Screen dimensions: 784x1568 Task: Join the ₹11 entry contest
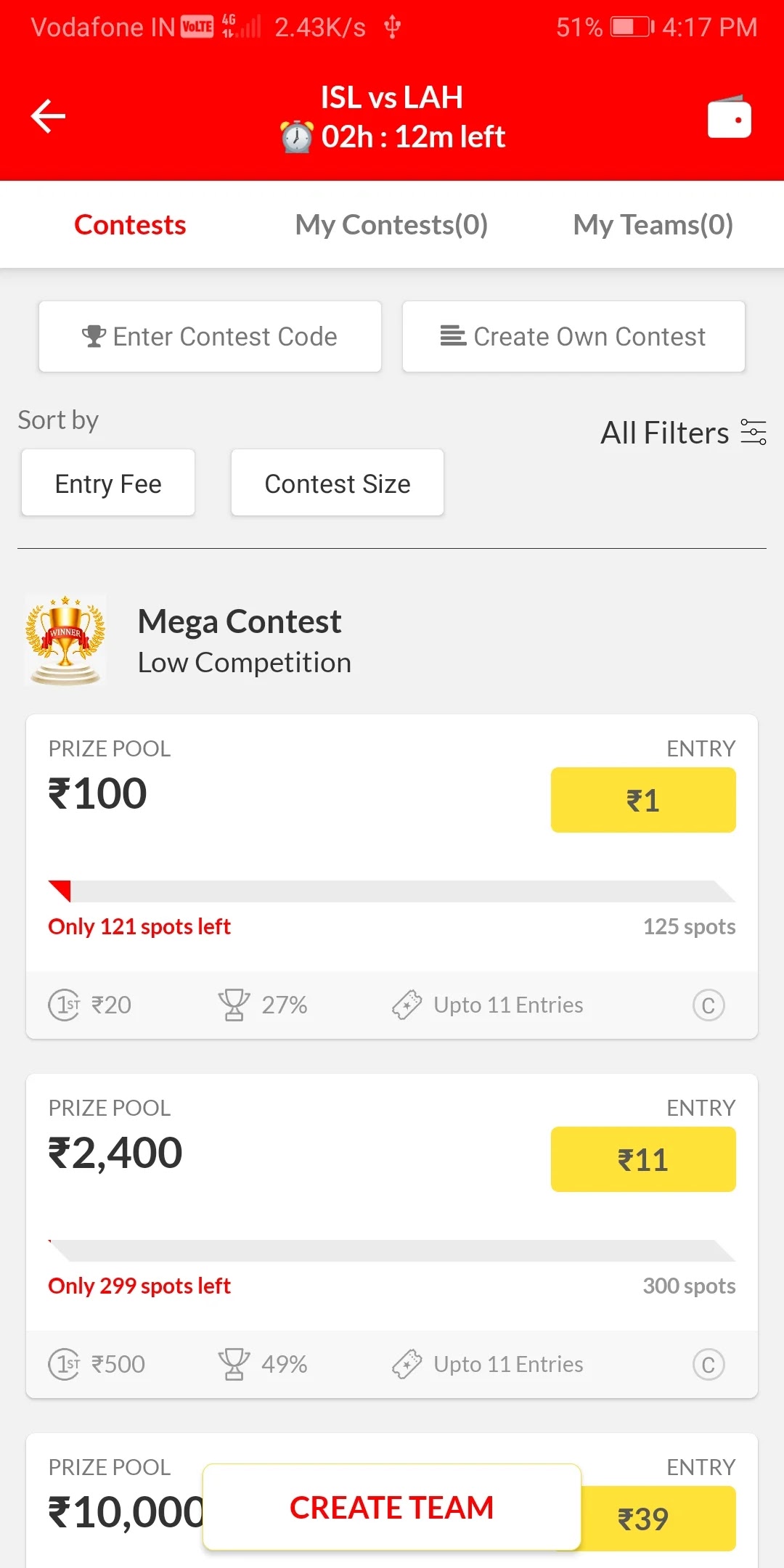click(x=642, y=1160)
